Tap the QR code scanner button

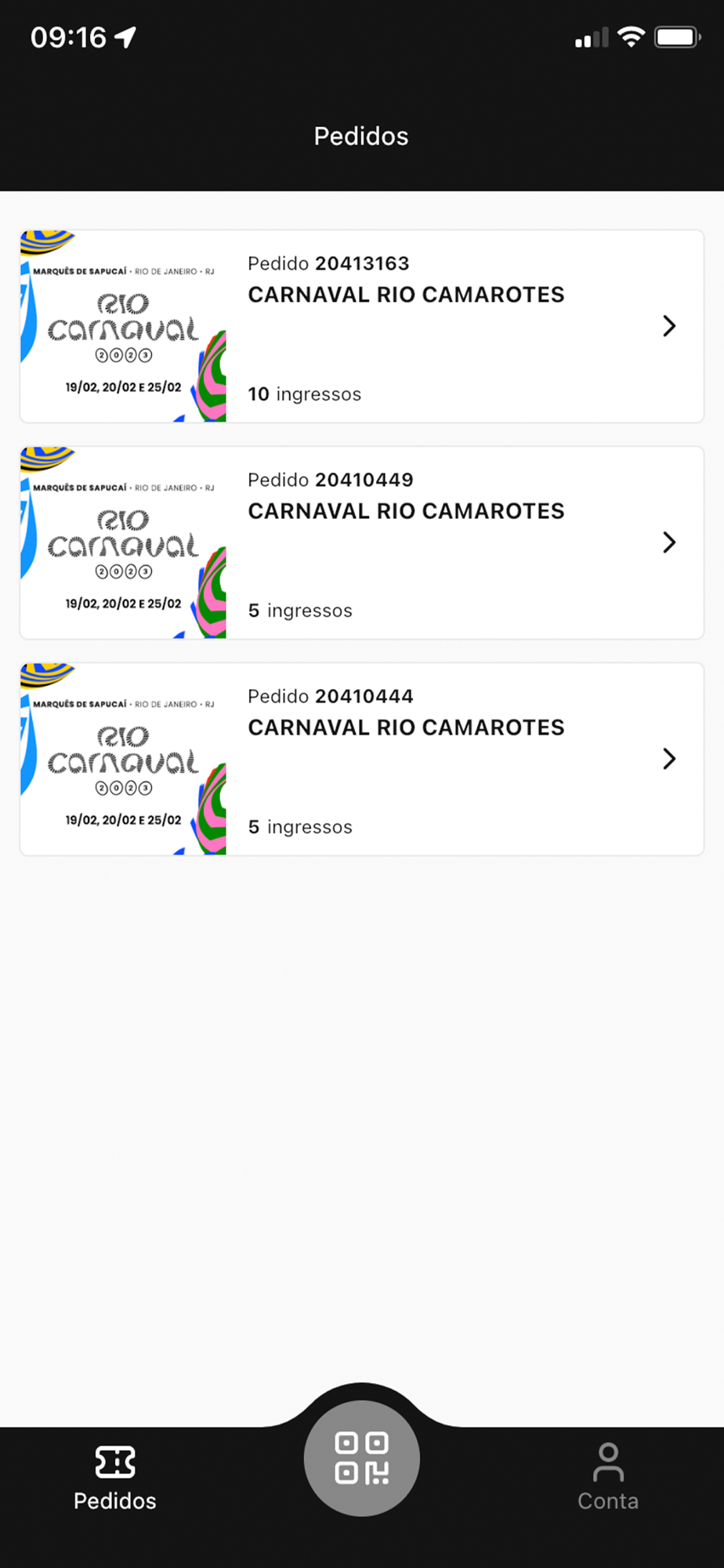tap(361, 1458)
